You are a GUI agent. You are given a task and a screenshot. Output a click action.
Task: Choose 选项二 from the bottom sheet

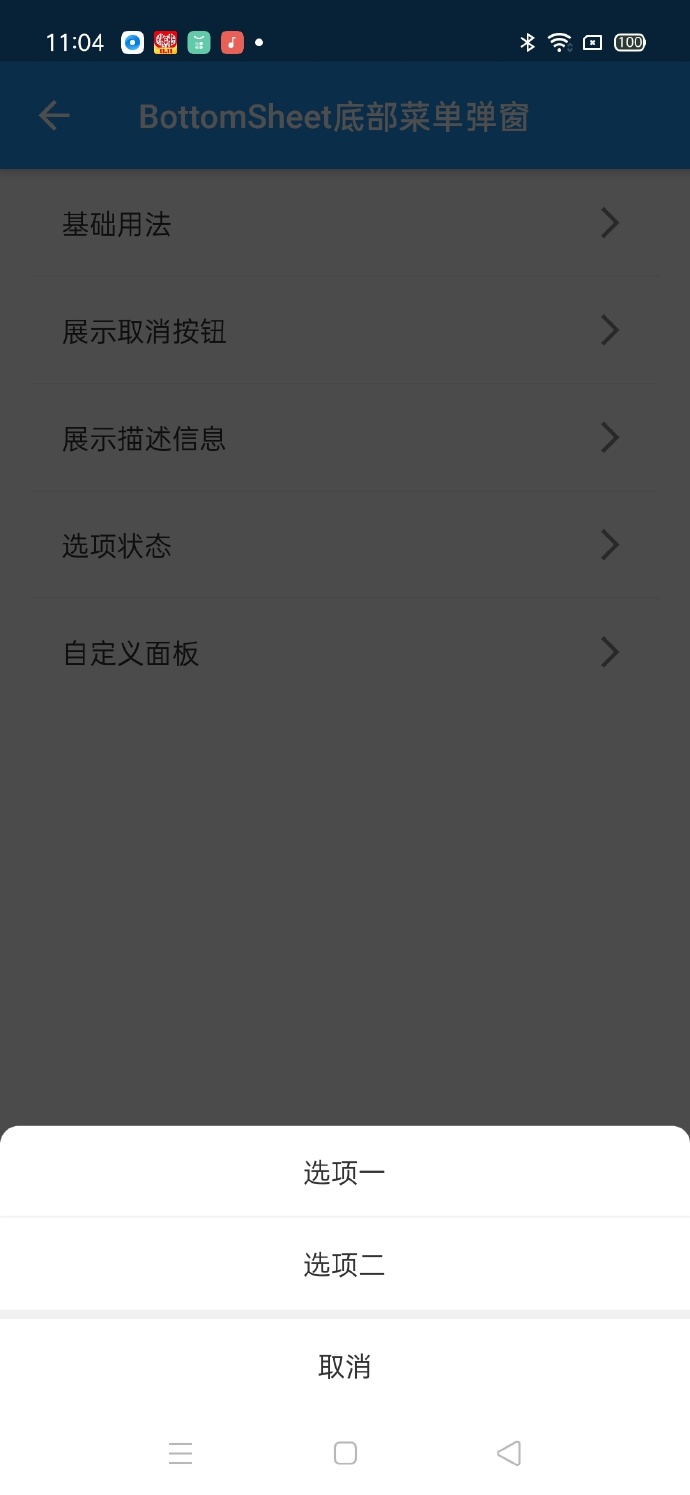[345, 1265]
